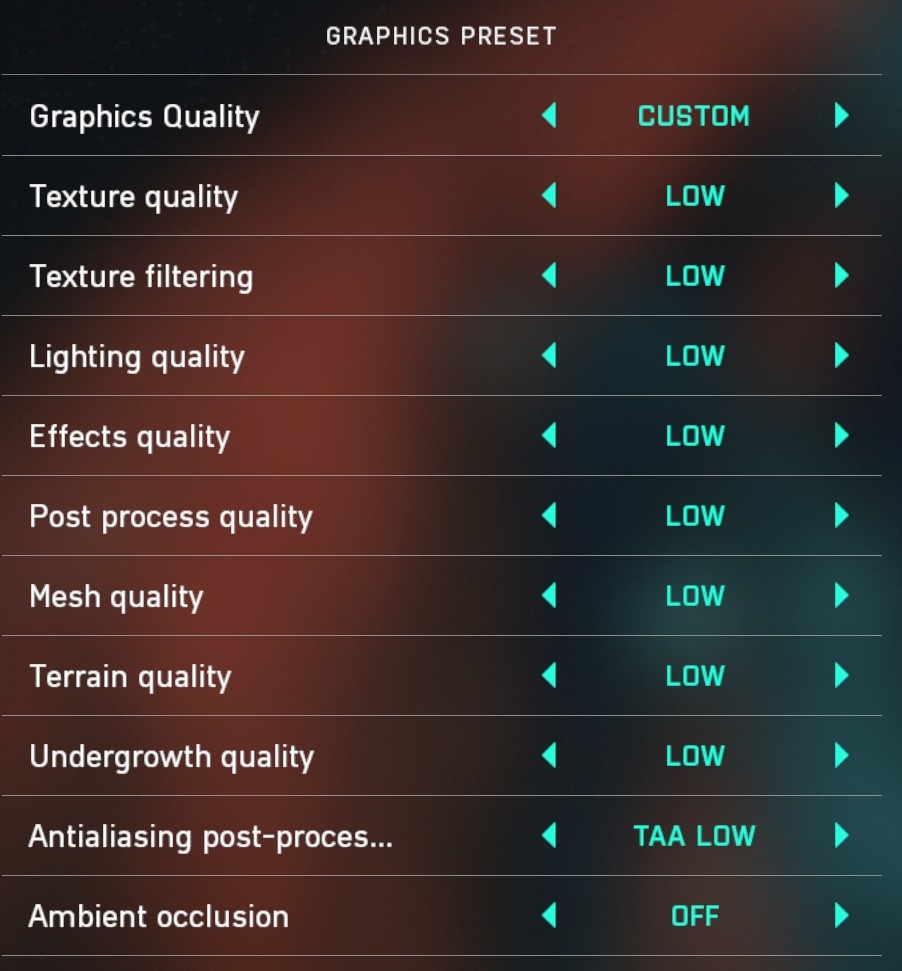Tap the left arrow next to Mesh quality
This screenshot has width=902, height=971.
pos(548,596)
